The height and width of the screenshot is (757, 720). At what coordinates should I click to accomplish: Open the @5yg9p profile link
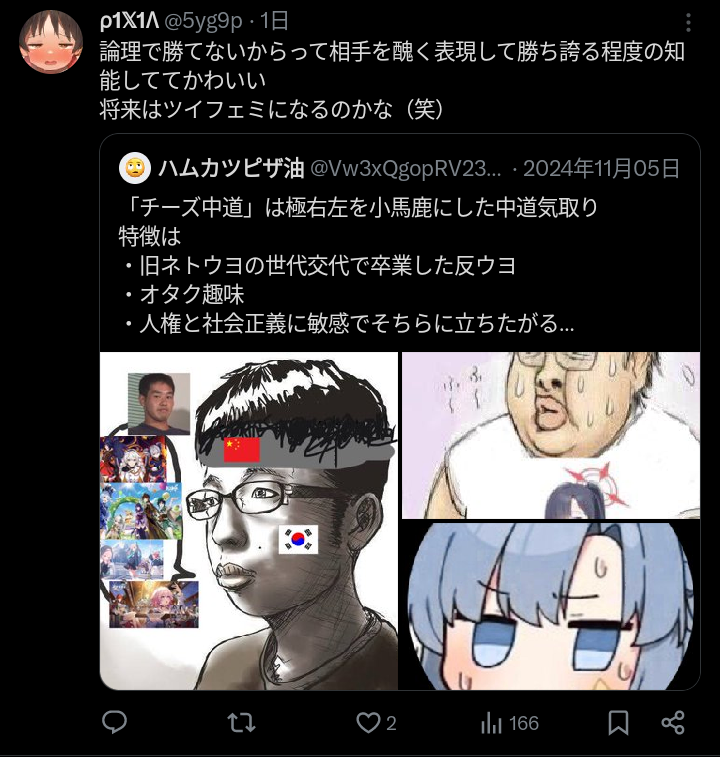tap(211, 20)
